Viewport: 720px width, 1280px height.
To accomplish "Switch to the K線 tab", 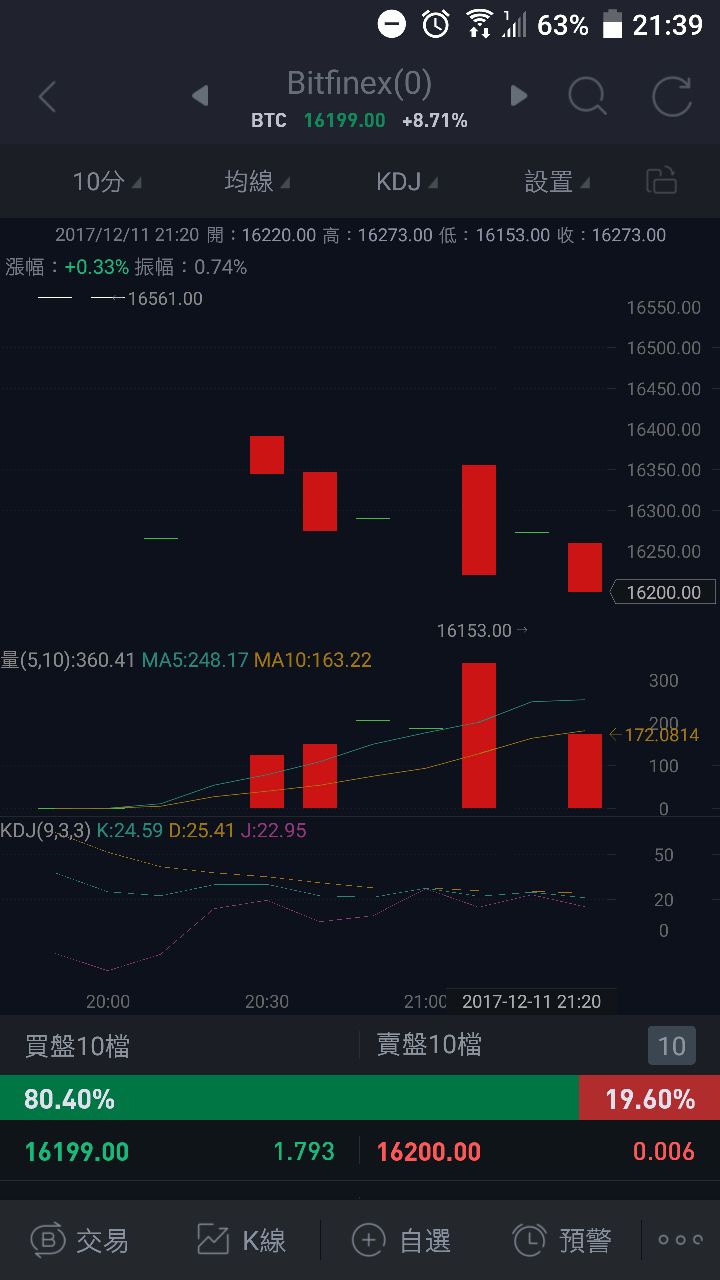I will 241,1241.
